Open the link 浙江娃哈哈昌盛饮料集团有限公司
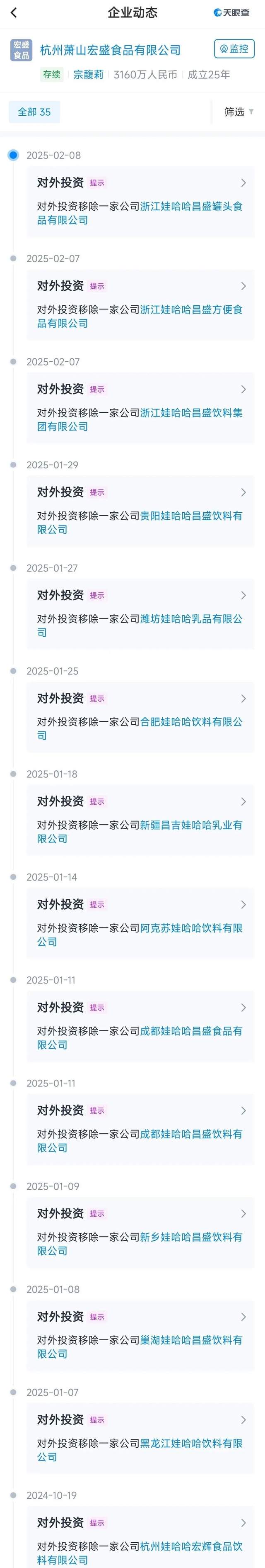265x1568 pixels. [191, 413]
